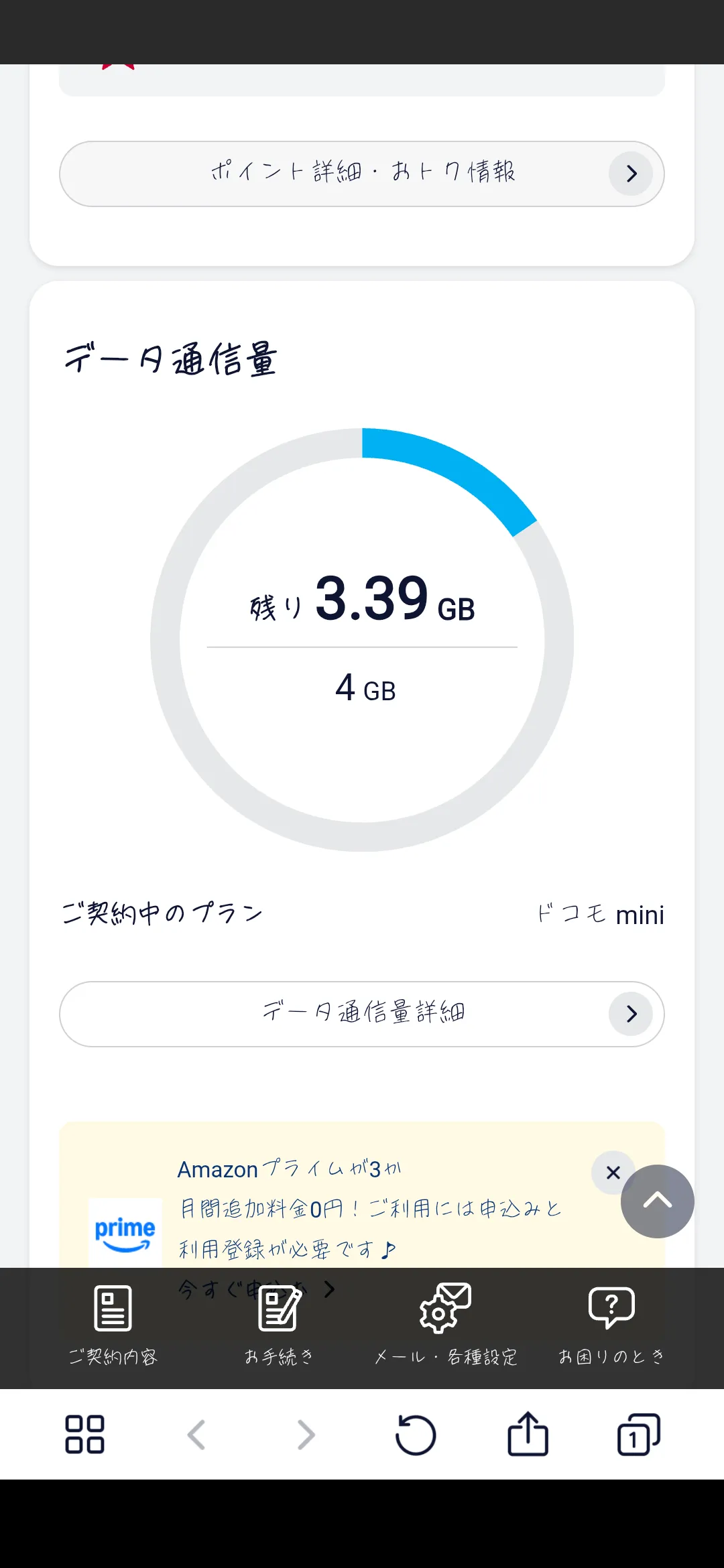Open the browser grid menu
The width and height of the screenshot is (724, 1568).
tap(84, 1434)
